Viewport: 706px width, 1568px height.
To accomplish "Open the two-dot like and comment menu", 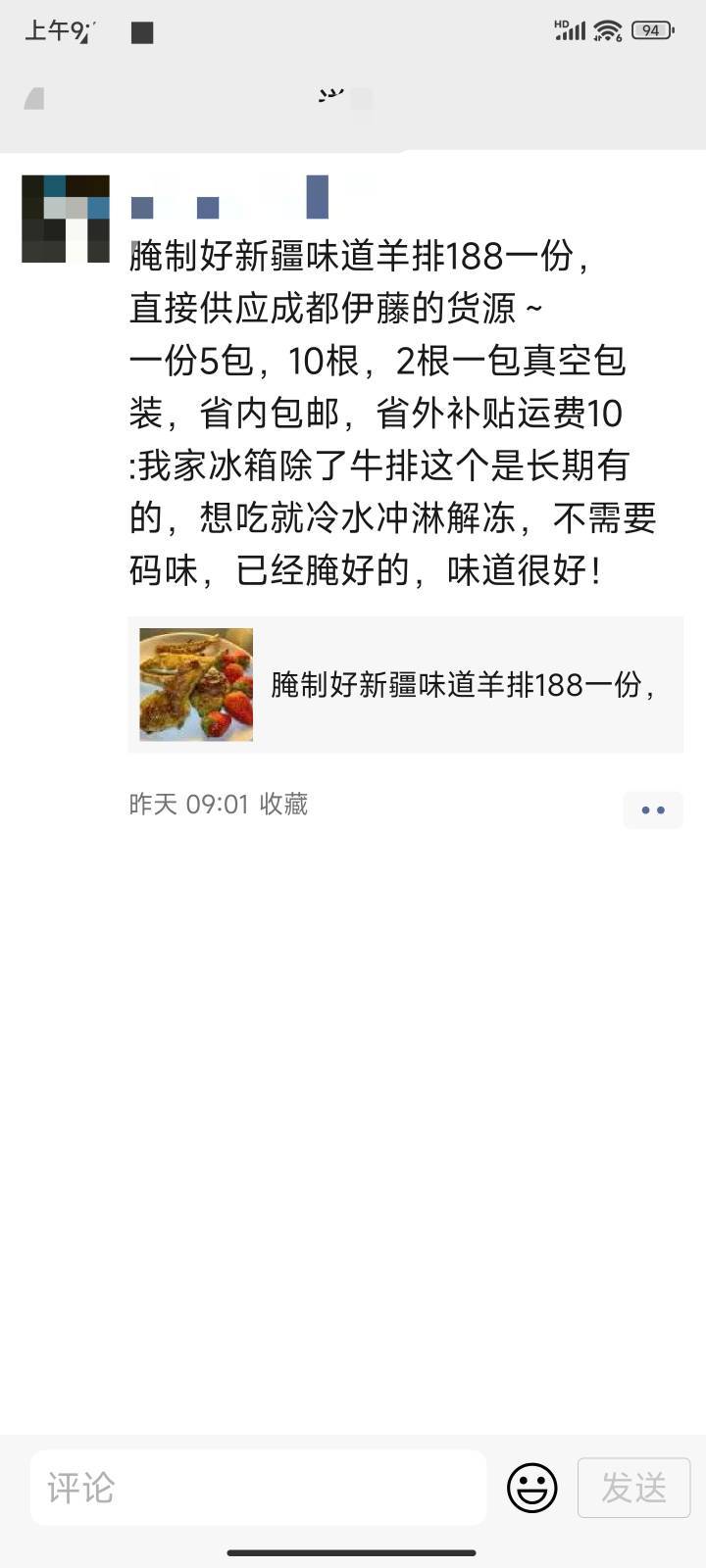I will coord(653,809).
